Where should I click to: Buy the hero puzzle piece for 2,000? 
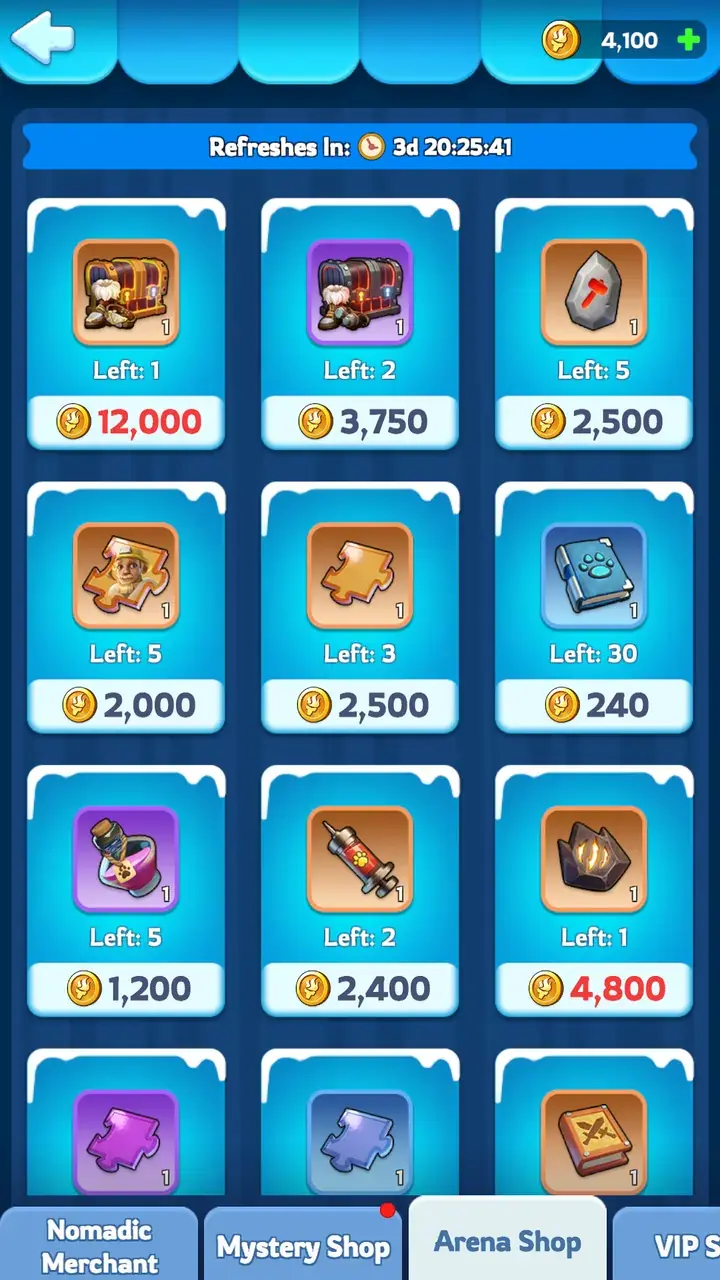[x=126, y=705]
